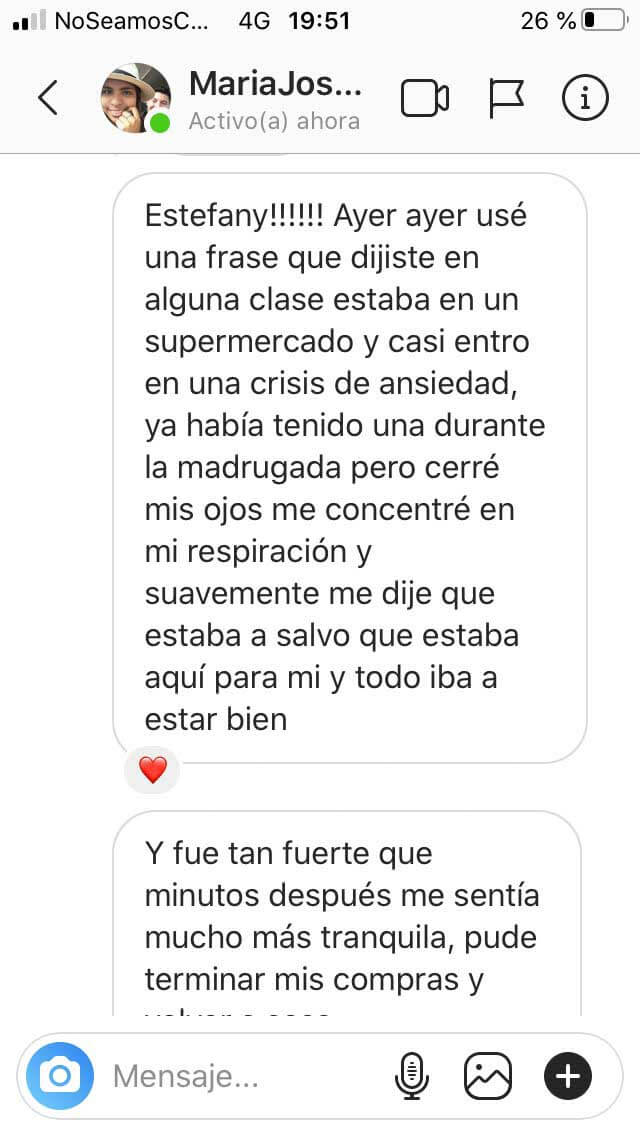This screenshot has height=1136, width=640.
Task: Flag this conversation
Action: tap(506, 98)
